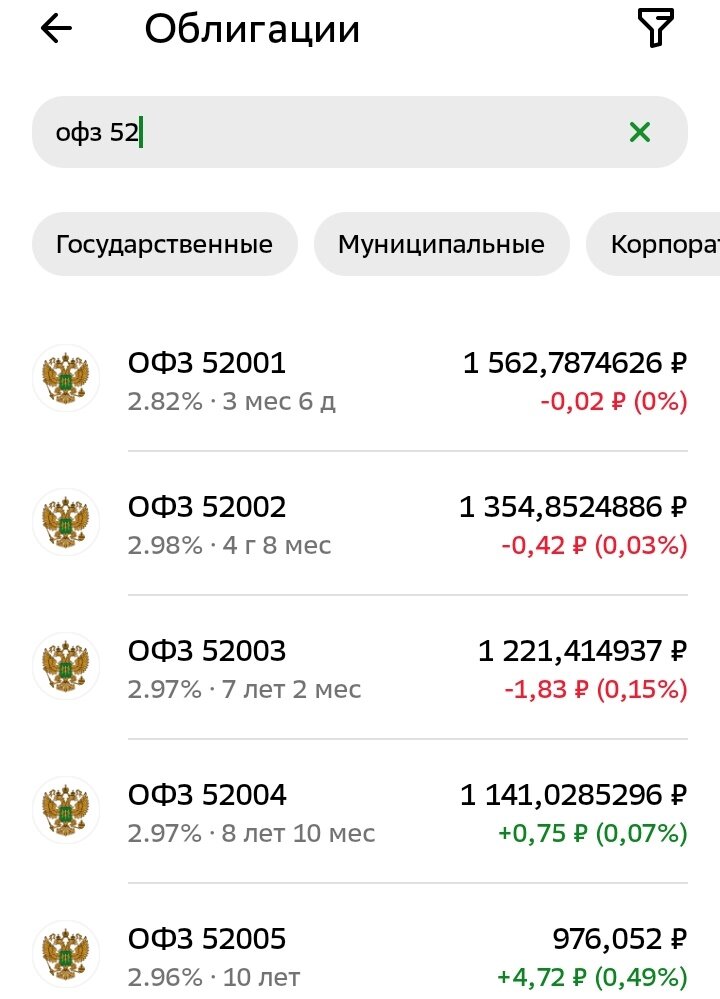Click the ОФЗ 52001 coat of arms emblem

[x=66, y=377]
